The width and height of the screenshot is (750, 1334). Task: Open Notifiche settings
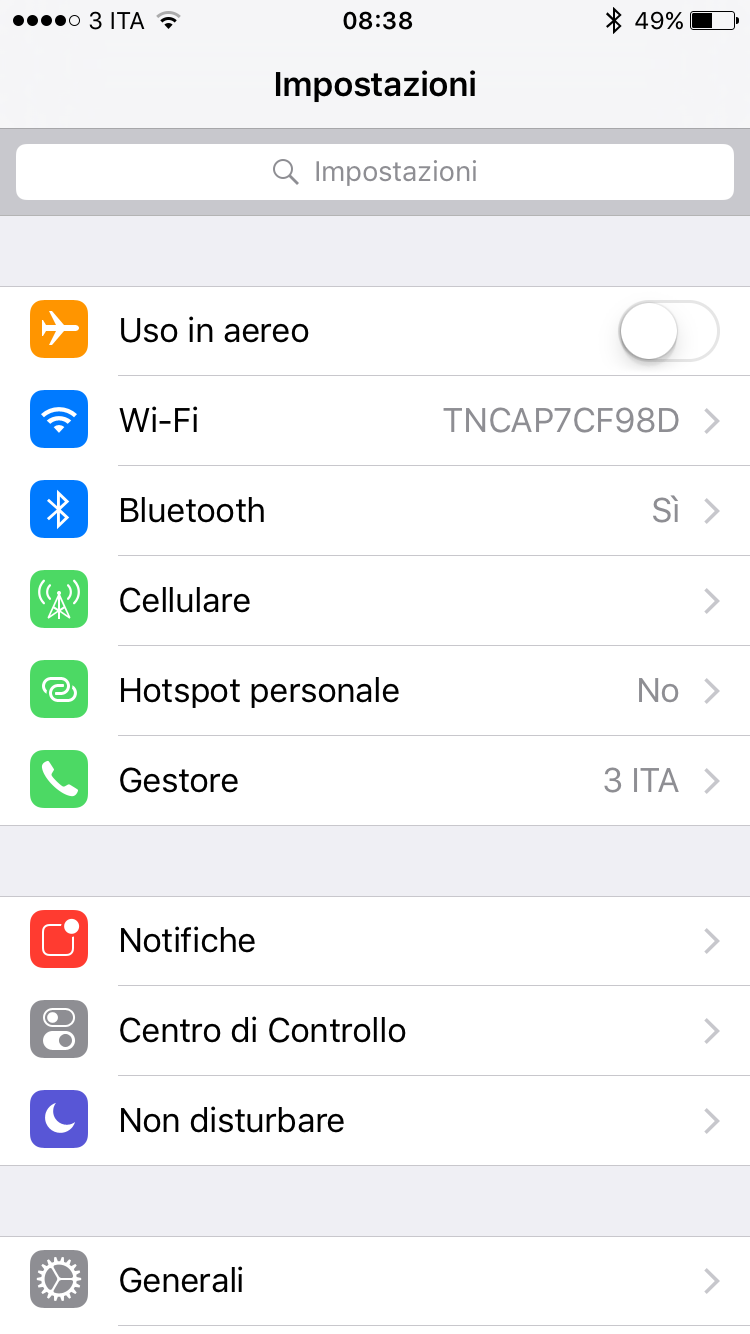(x=375, y=941)
